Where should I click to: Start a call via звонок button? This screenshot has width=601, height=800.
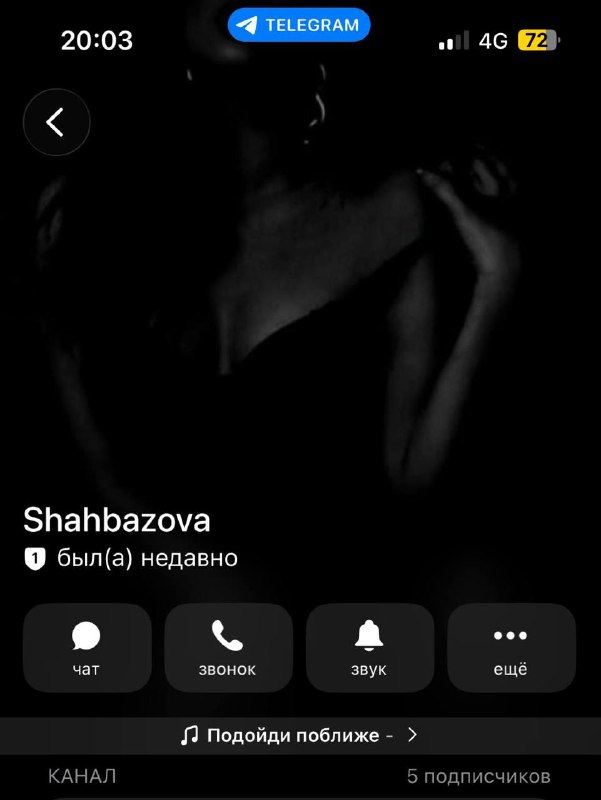(229, 648)
